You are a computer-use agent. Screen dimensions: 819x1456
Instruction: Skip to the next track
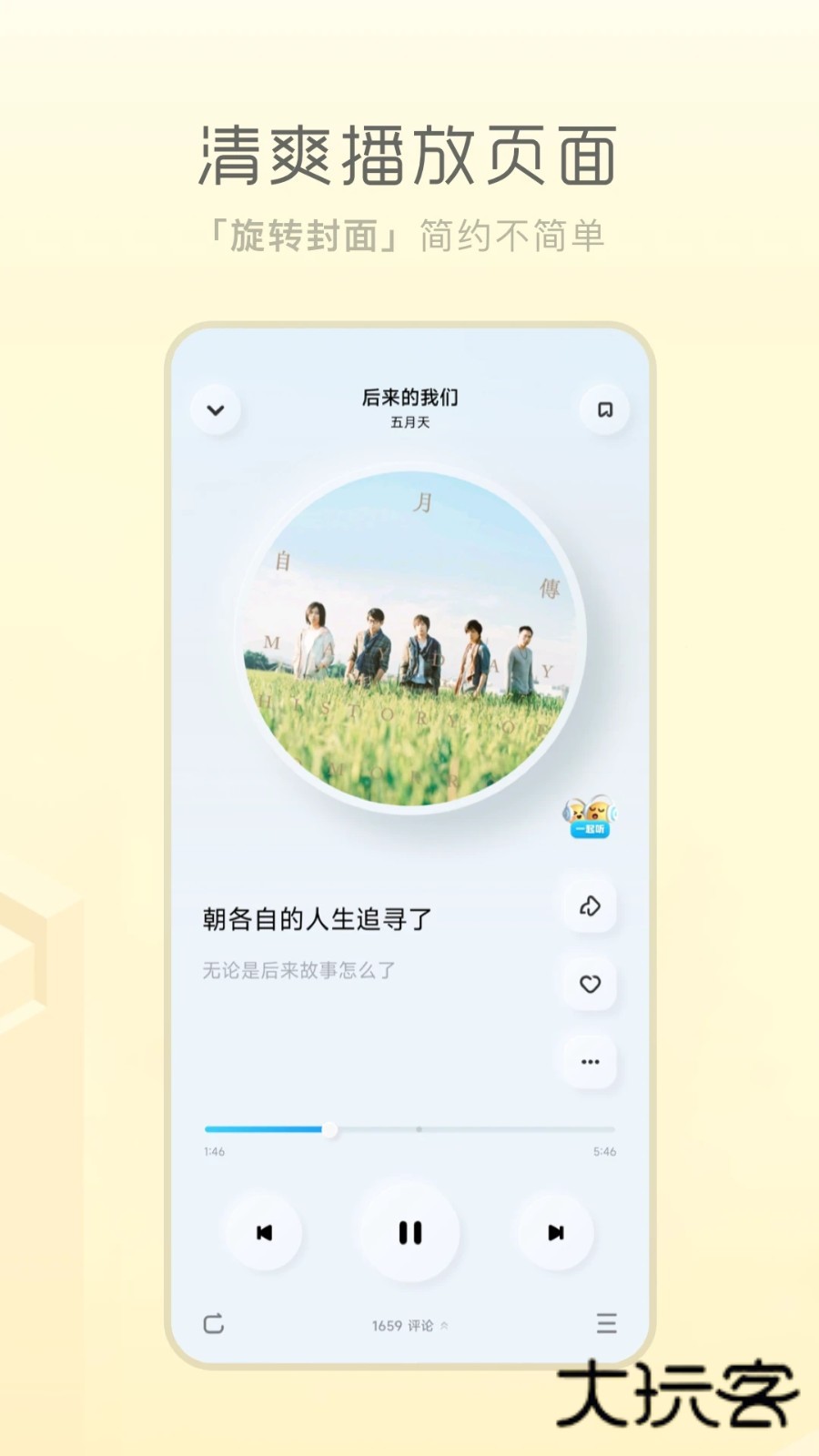click(555, 1232)
